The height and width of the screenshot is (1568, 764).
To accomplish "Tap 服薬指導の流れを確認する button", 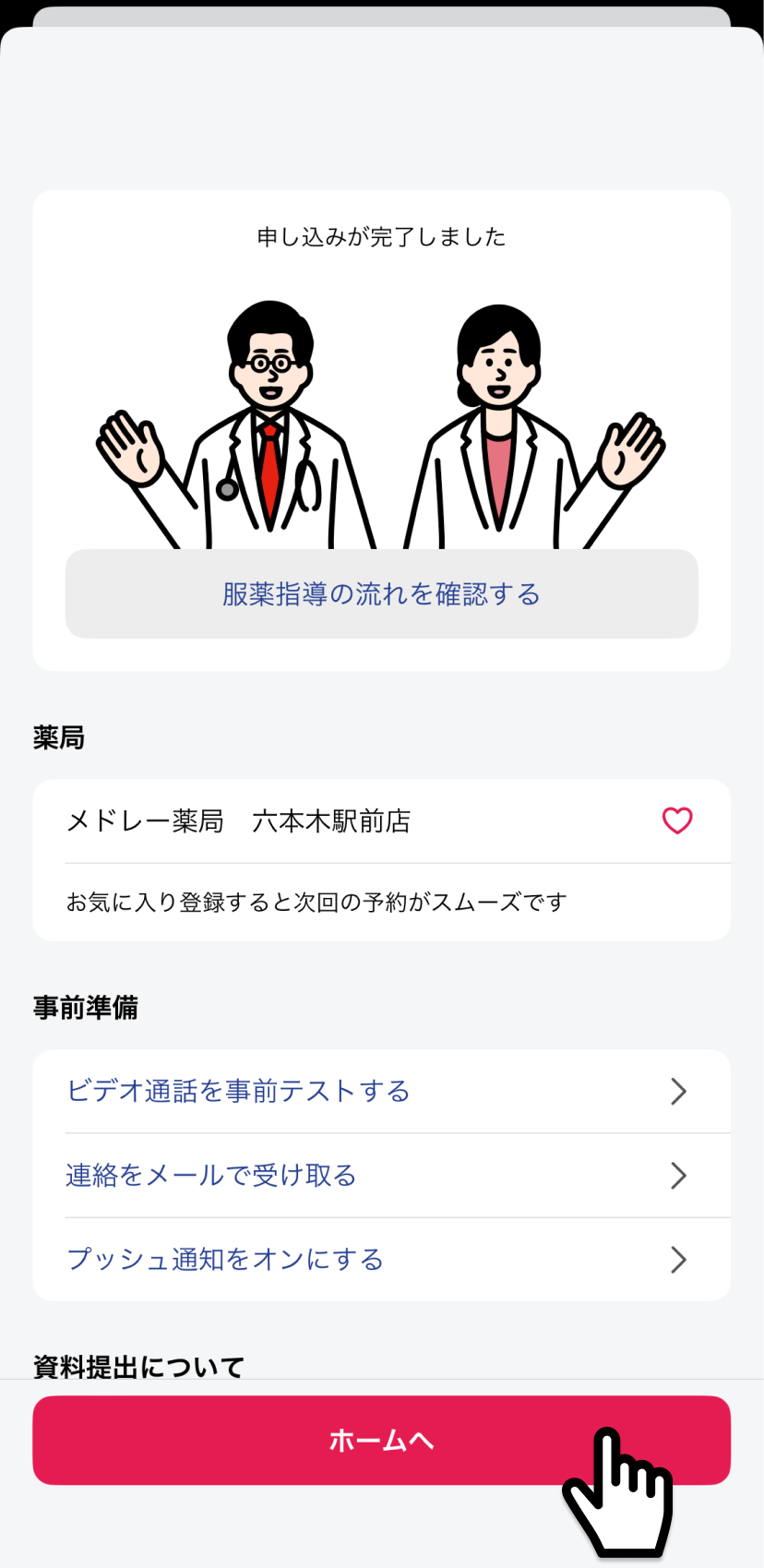I will click(x=381, y=593).
